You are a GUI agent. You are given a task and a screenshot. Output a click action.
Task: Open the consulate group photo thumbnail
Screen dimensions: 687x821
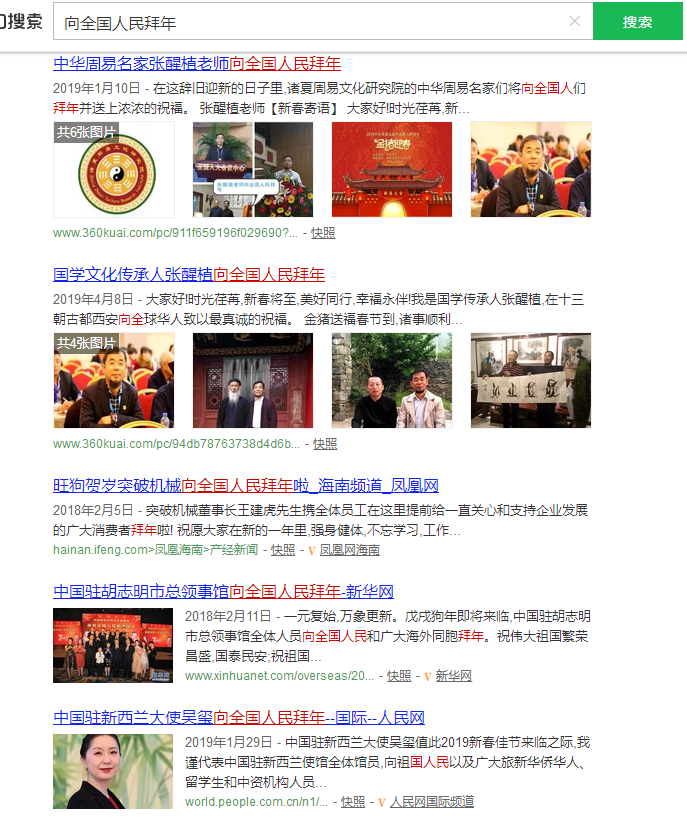[113, 645]
